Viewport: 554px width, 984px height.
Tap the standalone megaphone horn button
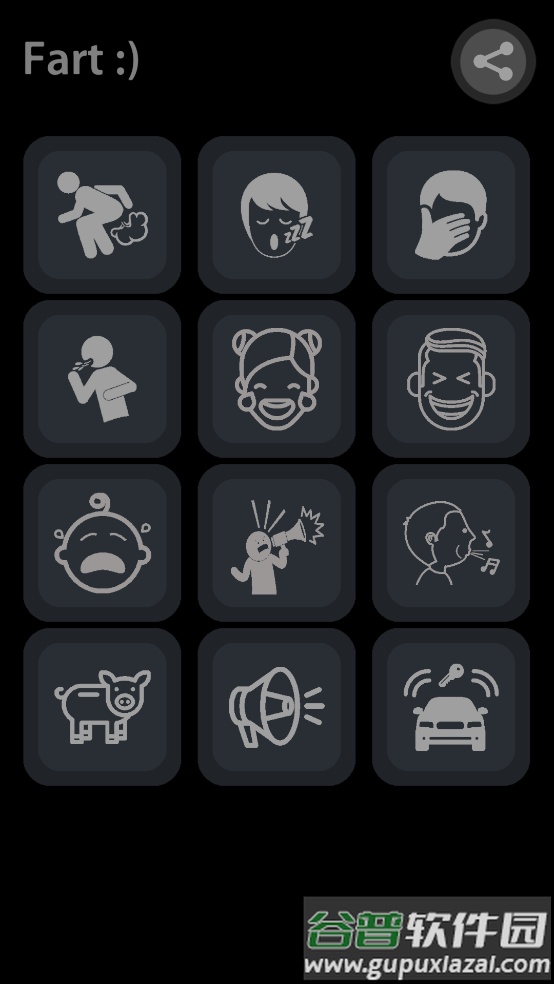[x=277, y=707]
